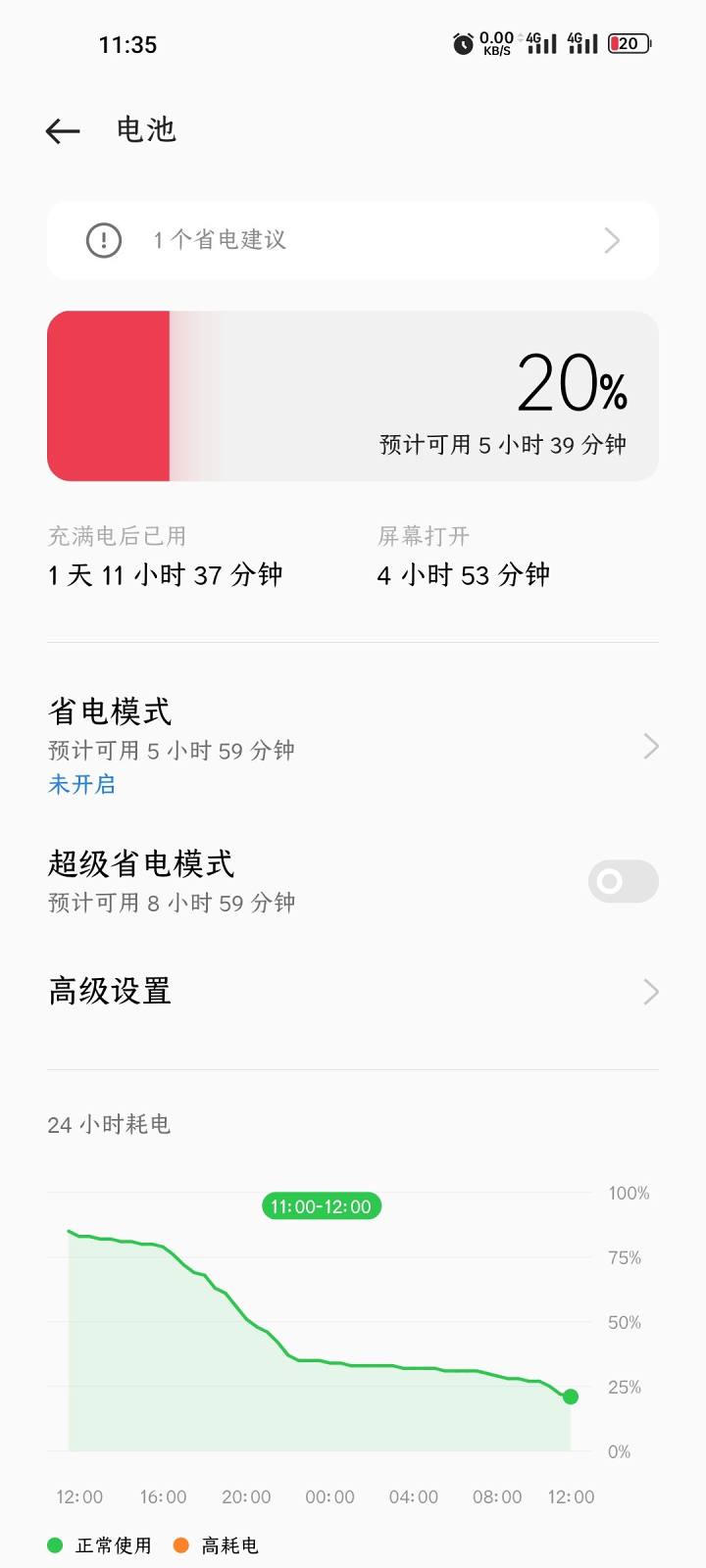Tap the second 4G signal indicator

coord(584,43)
